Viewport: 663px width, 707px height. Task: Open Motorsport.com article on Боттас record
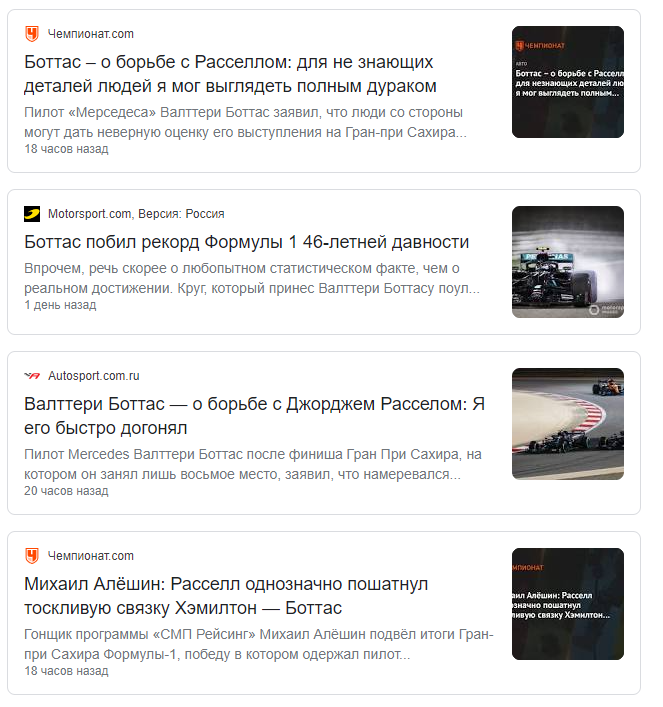(x=246, y=242)
